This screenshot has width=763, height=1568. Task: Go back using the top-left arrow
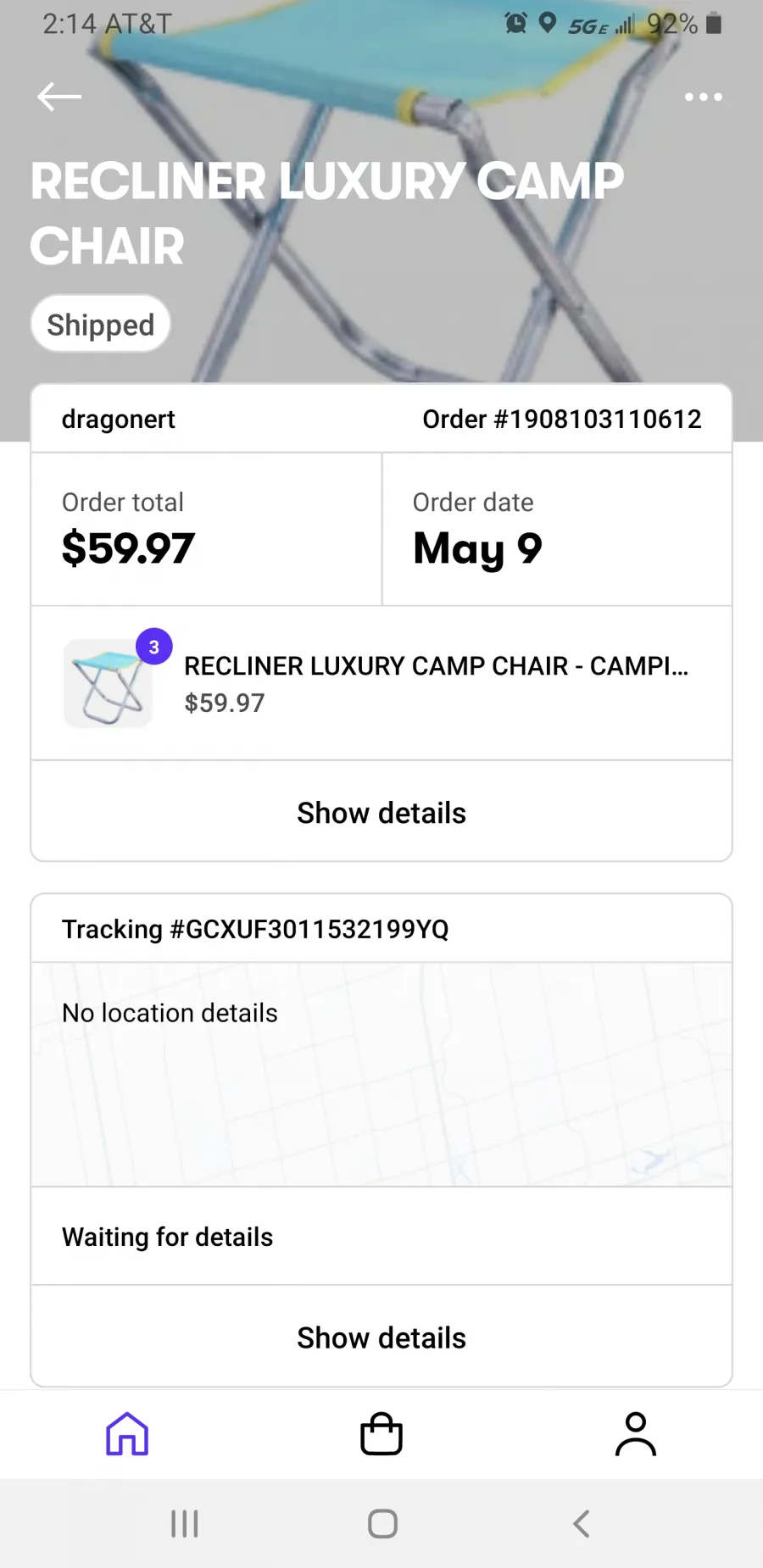[59, 97]
